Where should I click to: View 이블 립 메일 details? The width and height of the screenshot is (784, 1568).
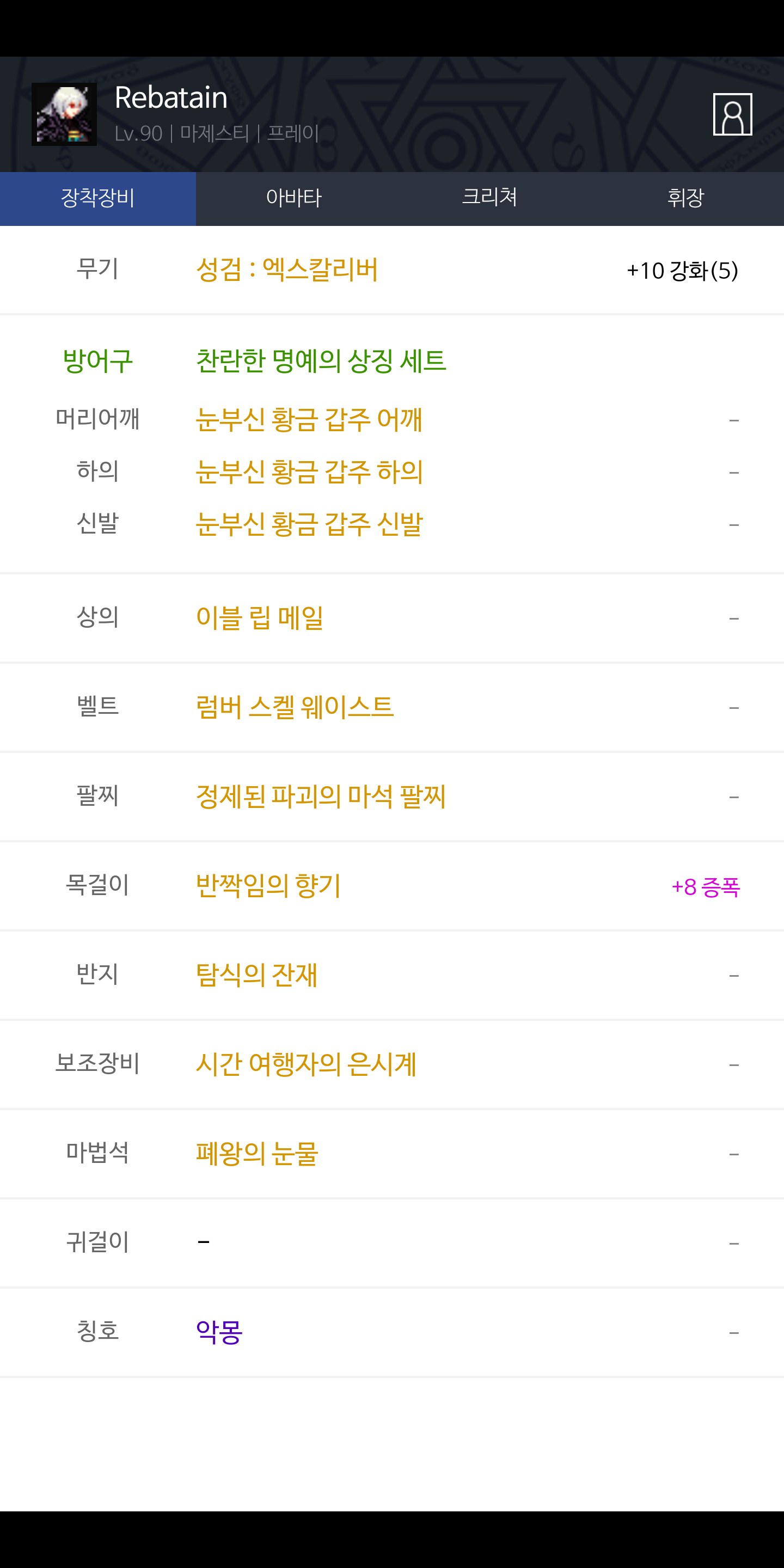pyautogui.click(x=259, y=618)
